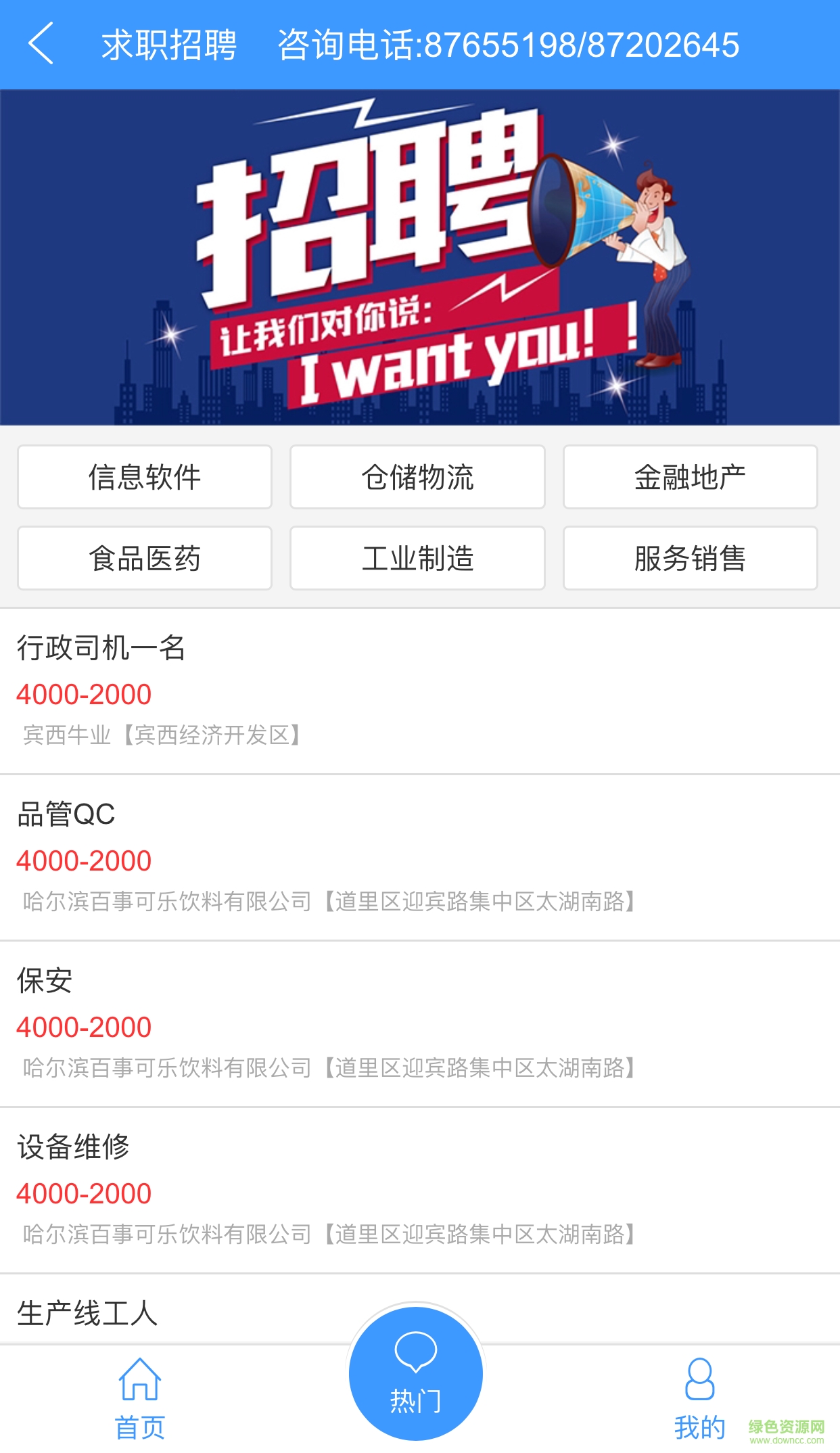Show 服务销售 job listings
Image resolution: width=840 pixels, height=1453 pixels.
(690, 558)
